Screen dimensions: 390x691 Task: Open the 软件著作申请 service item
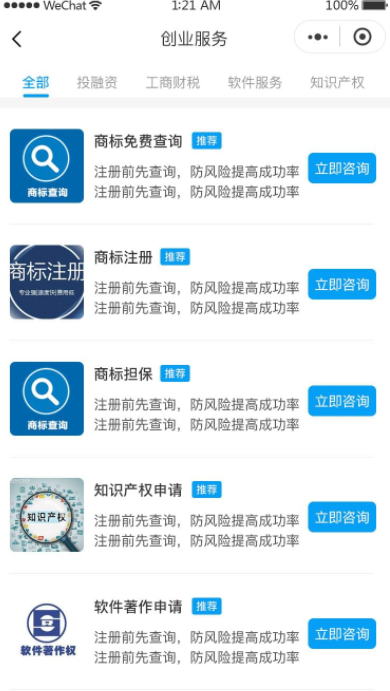point(191,631)
